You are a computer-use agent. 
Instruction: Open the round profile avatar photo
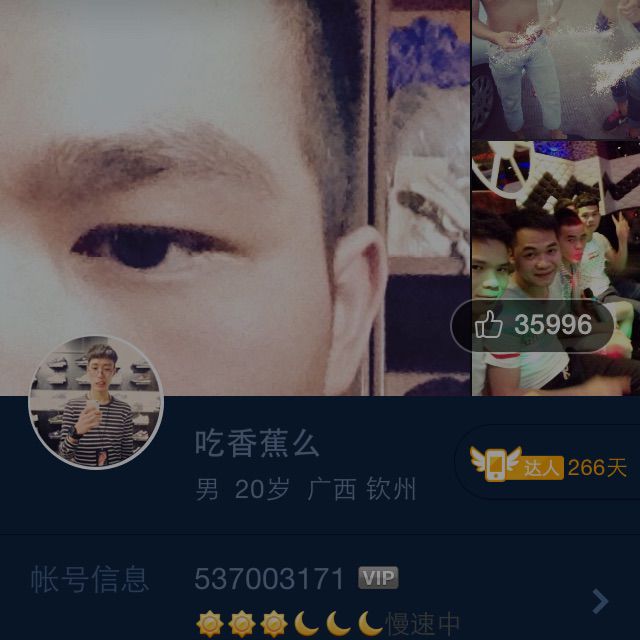click(95, 403)
